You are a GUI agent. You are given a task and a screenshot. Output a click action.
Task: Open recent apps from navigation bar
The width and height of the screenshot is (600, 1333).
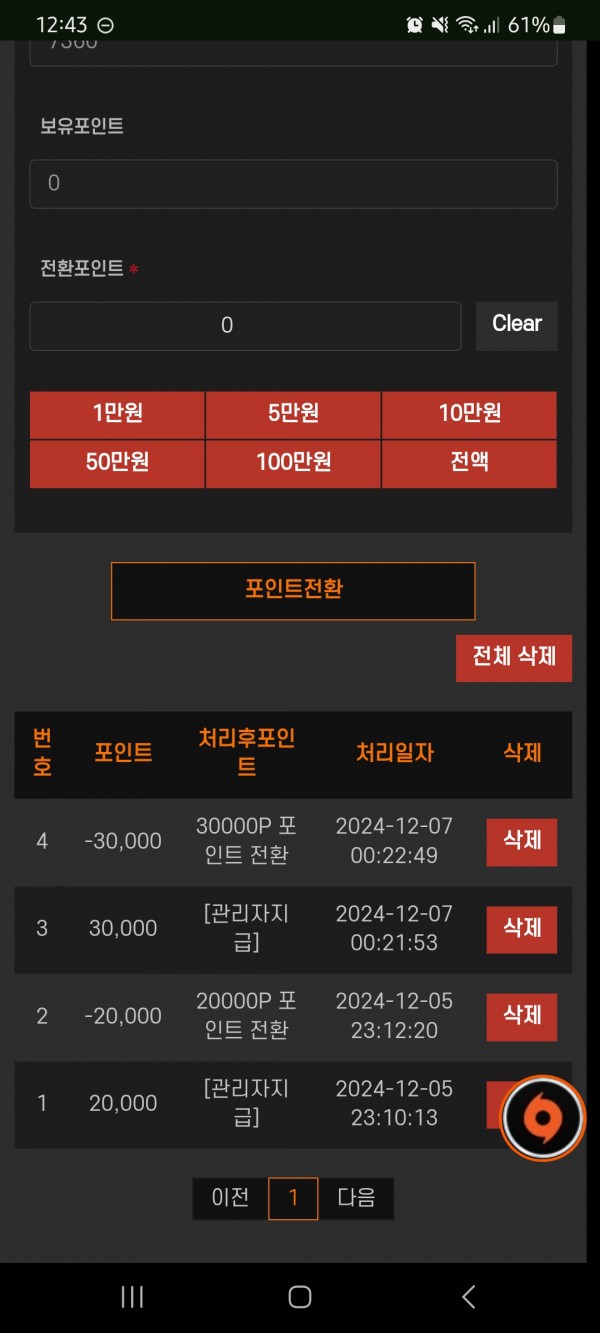coord(131,1297)
